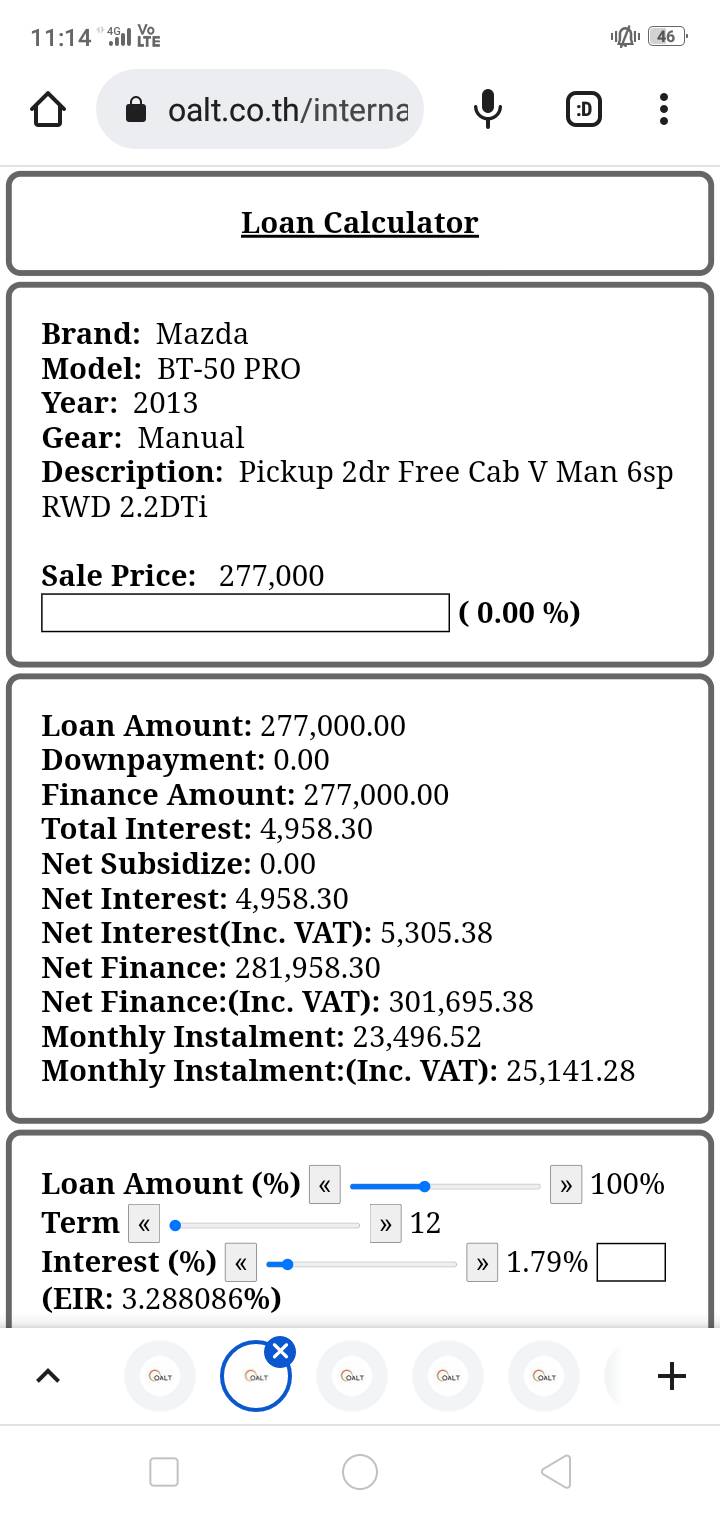Tap the Sale Price input box

(245, 613)
